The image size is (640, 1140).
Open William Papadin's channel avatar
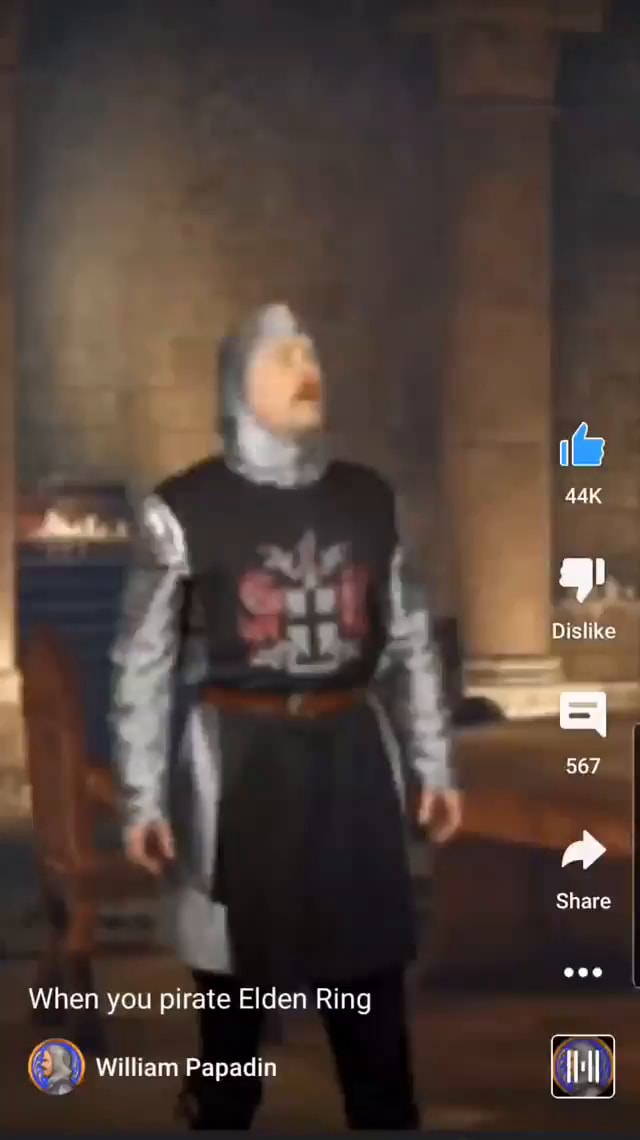tap(57, 1067)
